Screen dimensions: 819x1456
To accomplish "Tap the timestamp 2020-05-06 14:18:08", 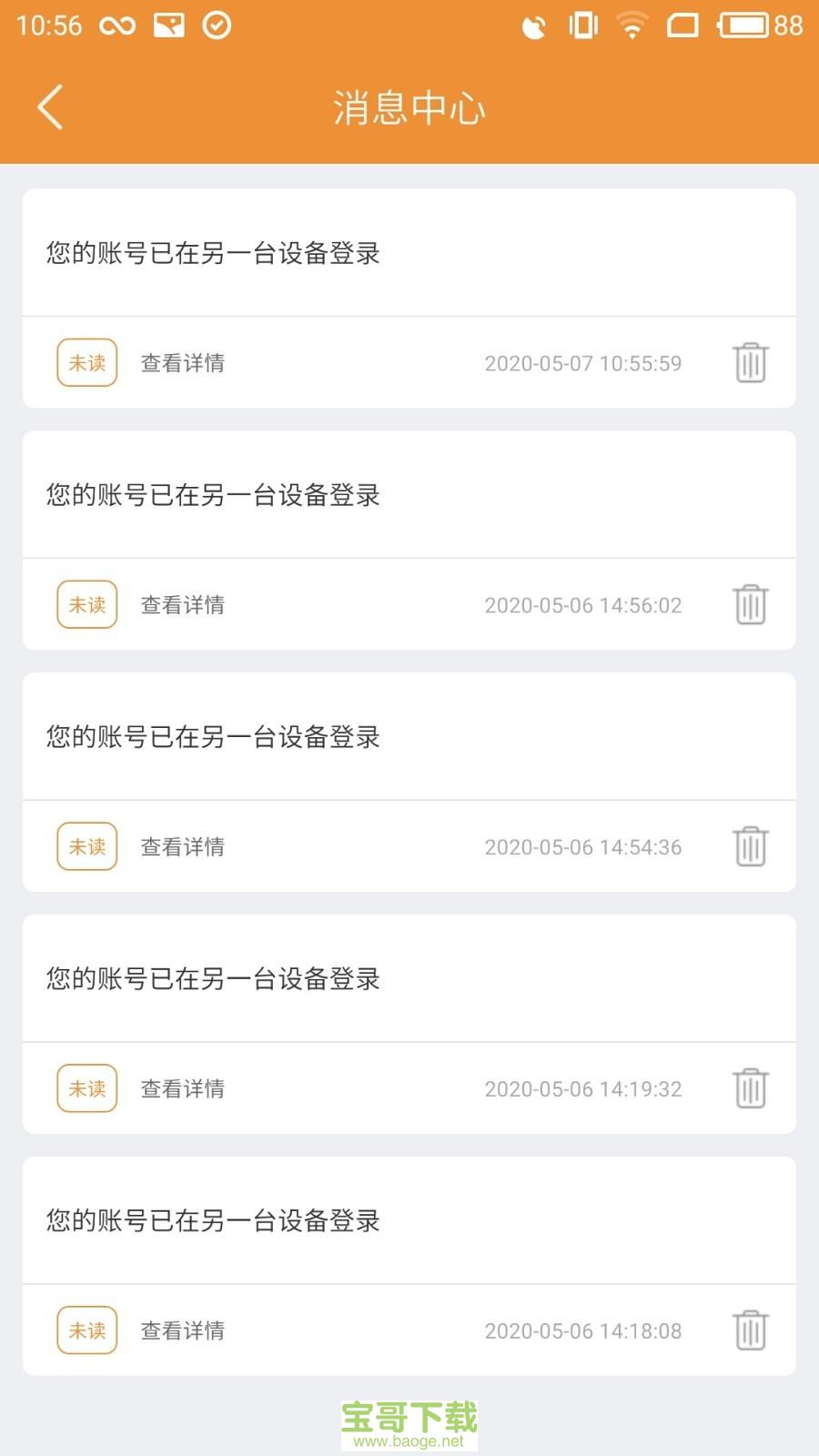I will tap(582, 1330).
